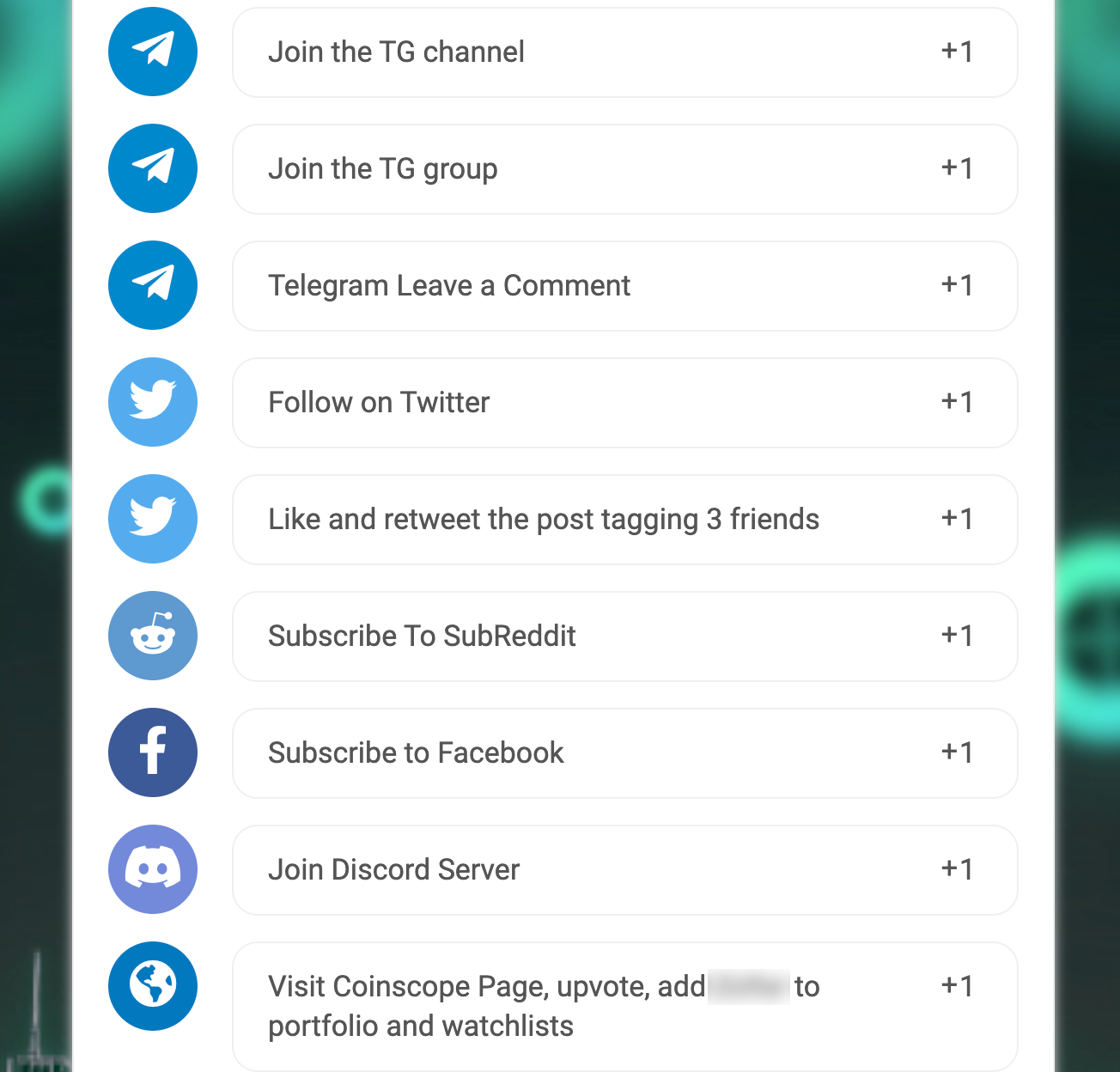Open Like and retweet the post task
The height and width of the screenshot is (1072, 1120).
pos(624,520)
